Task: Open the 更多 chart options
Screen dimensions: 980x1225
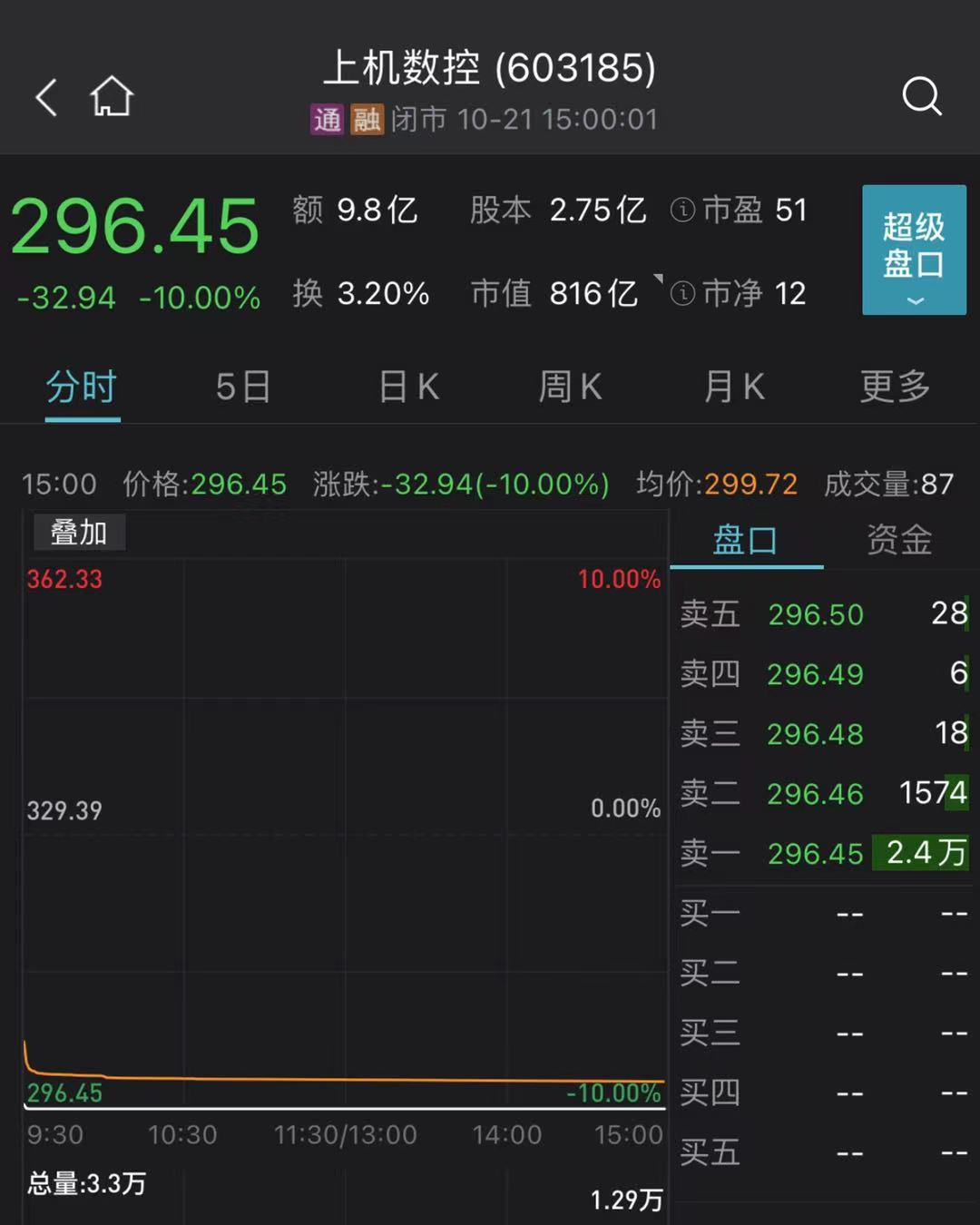Action: pyautogui.click(x=895, y=387)
